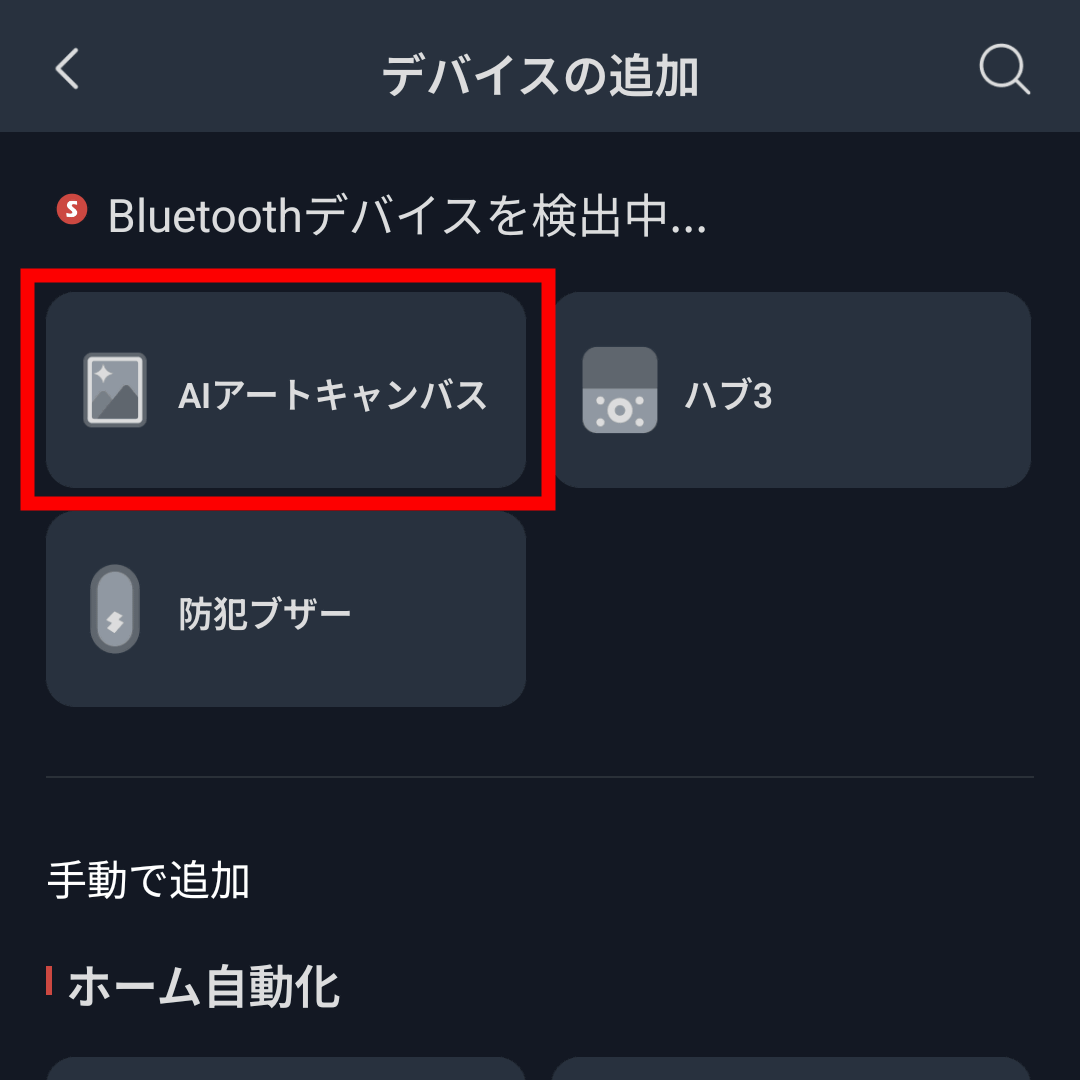Go back from デバイスの追加 screen
The width and height of the screenshot is (1080, 1080).
coord(67,70)
